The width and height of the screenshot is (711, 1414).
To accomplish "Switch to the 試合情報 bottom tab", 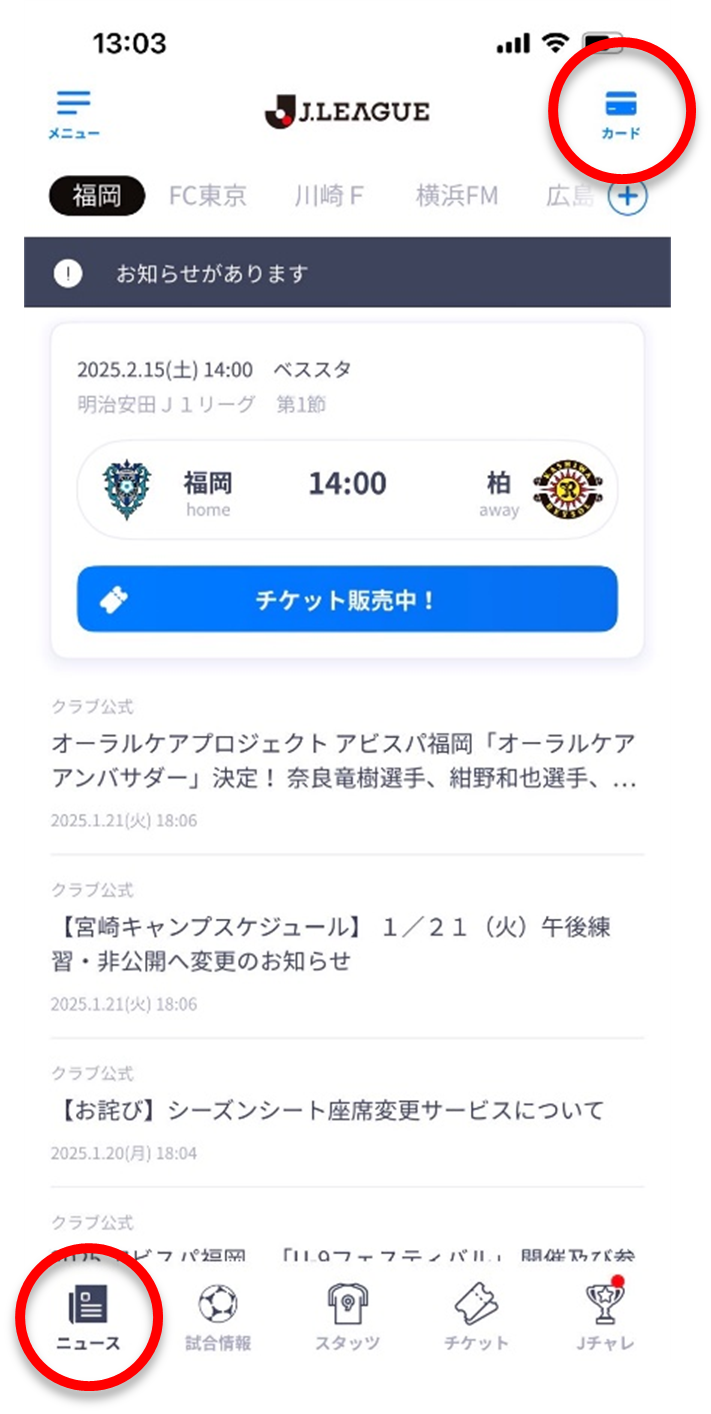I will (218, 1318).
